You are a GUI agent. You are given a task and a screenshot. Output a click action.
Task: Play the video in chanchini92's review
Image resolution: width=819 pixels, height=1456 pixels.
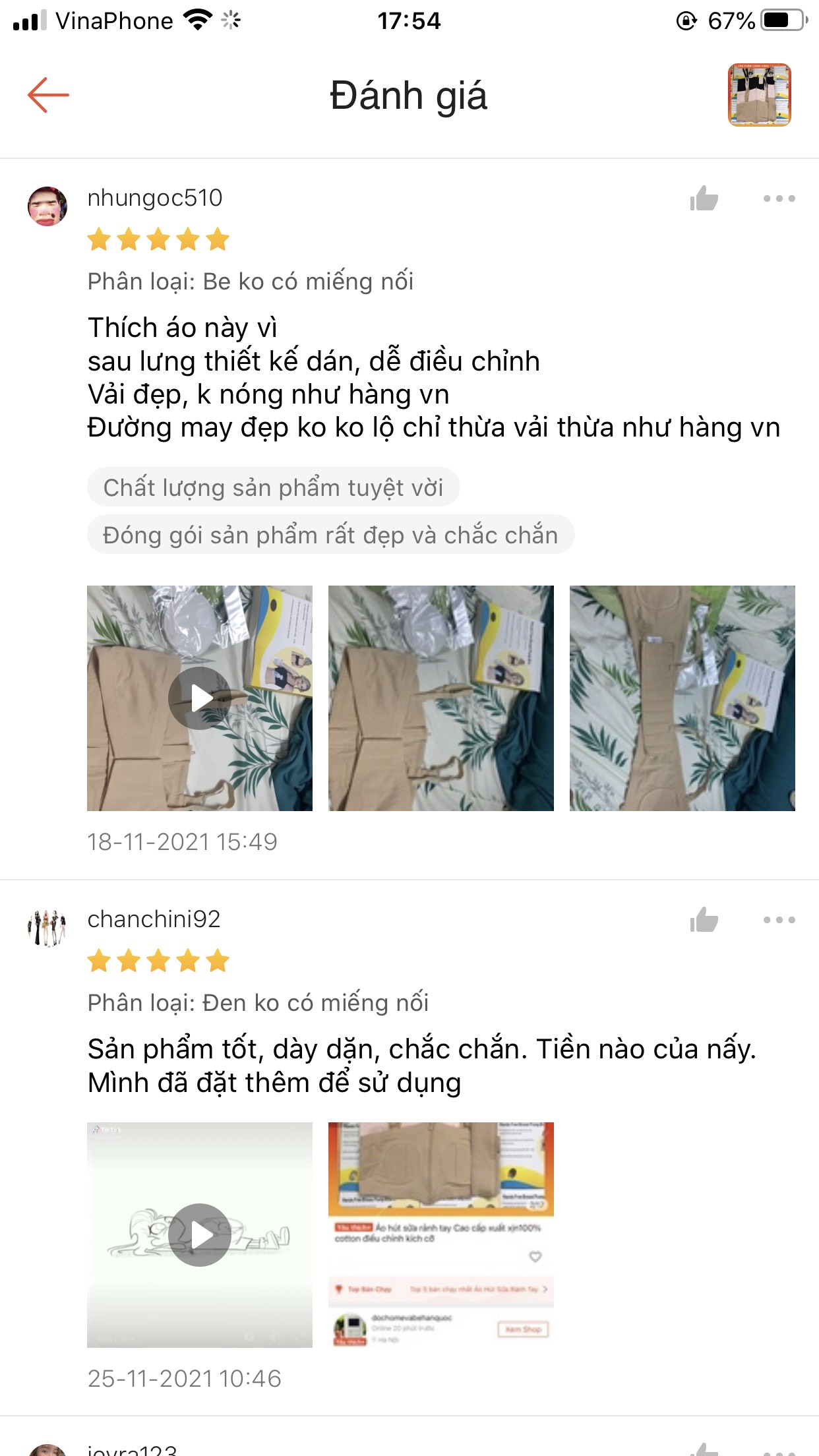click(x=200, y=1234)
